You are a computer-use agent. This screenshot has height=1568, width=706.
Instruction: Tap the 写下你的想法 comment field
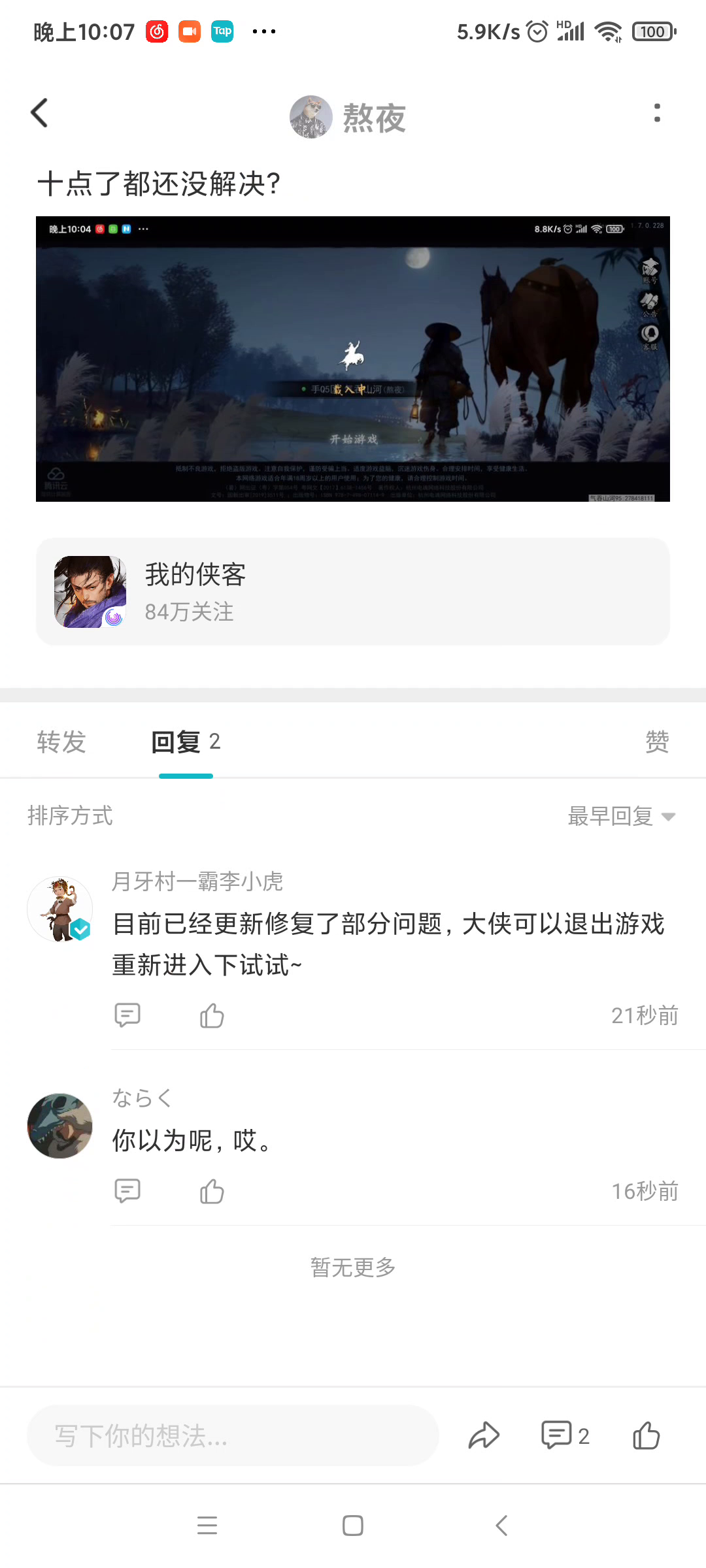tap(232, 1435)
